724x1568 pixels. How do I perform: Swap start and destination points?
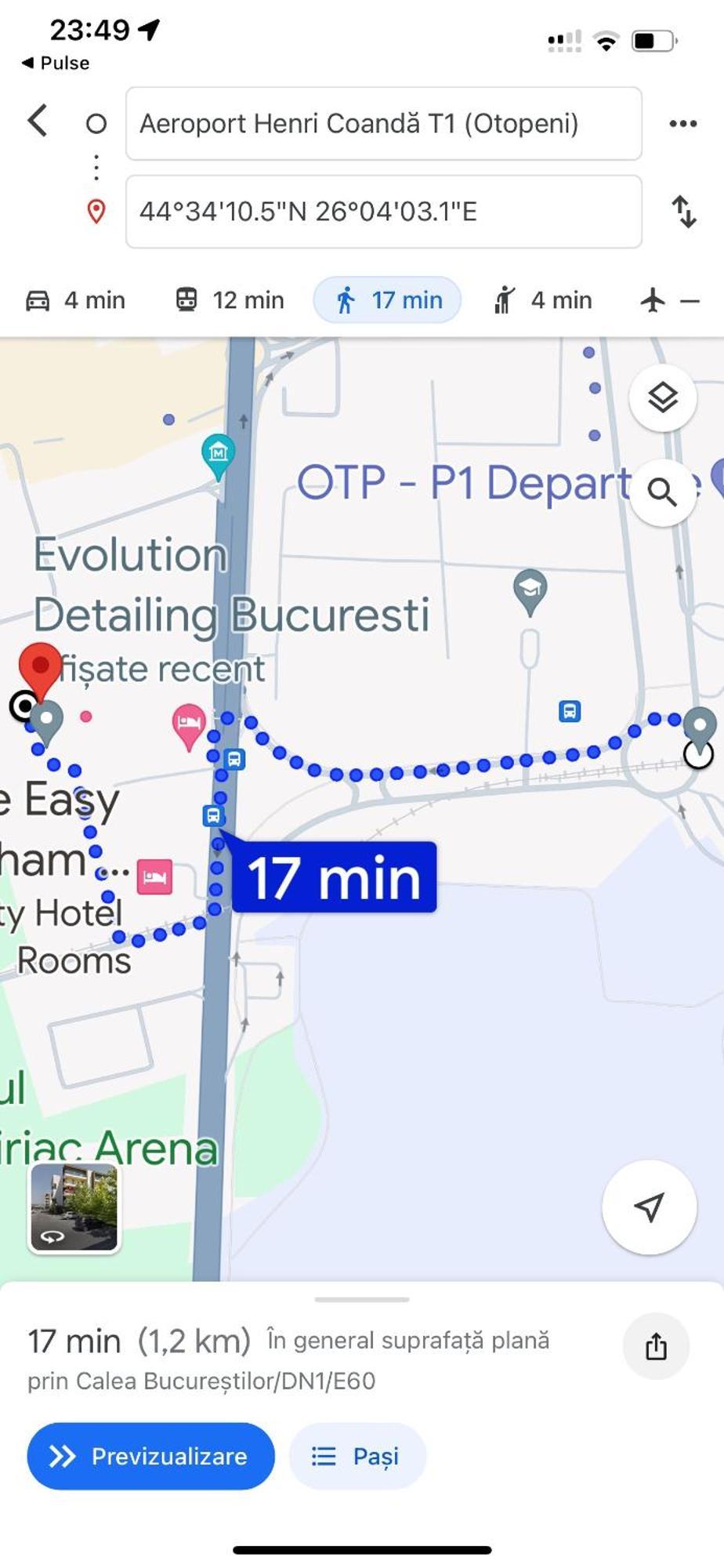click(x=684, y=212)
